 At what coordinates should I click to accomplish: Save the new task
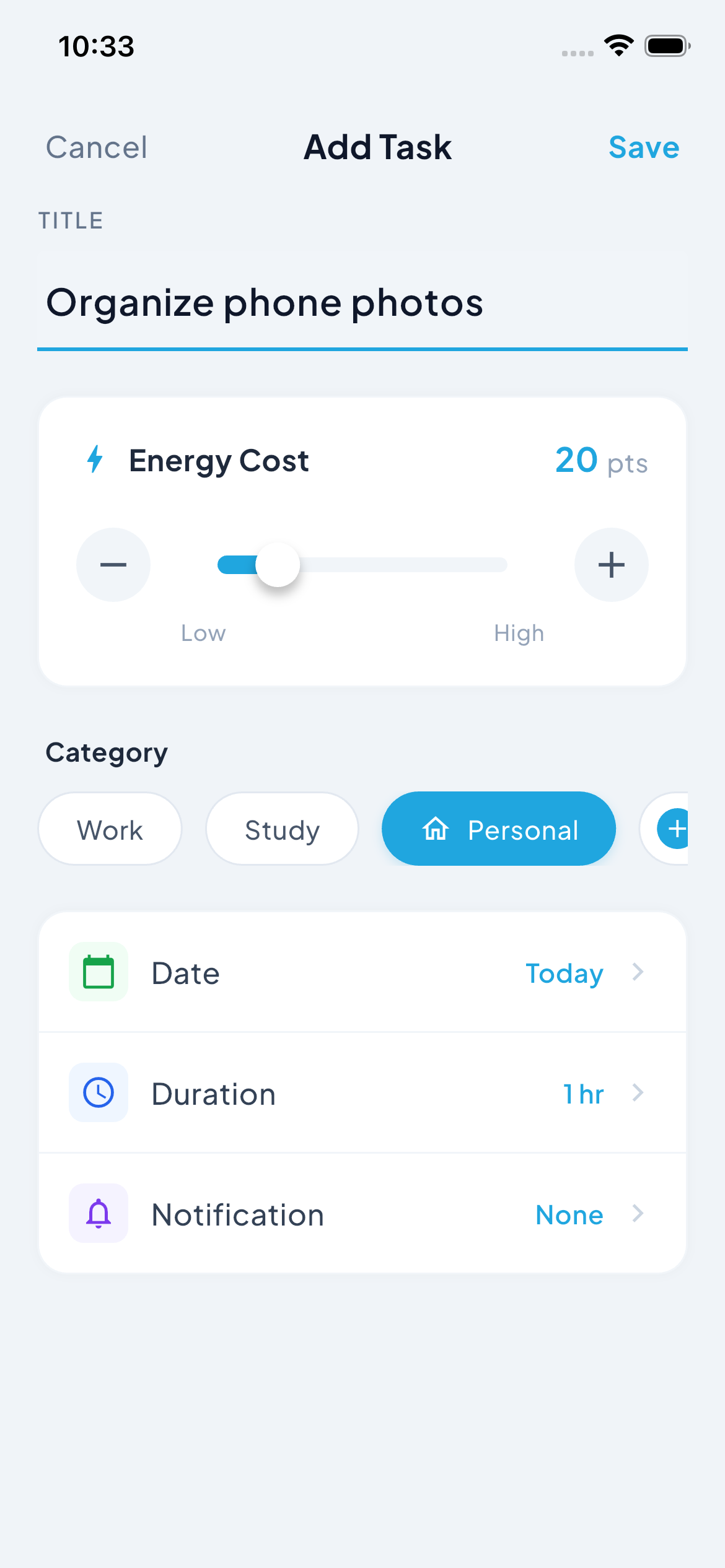pos(644,147)
